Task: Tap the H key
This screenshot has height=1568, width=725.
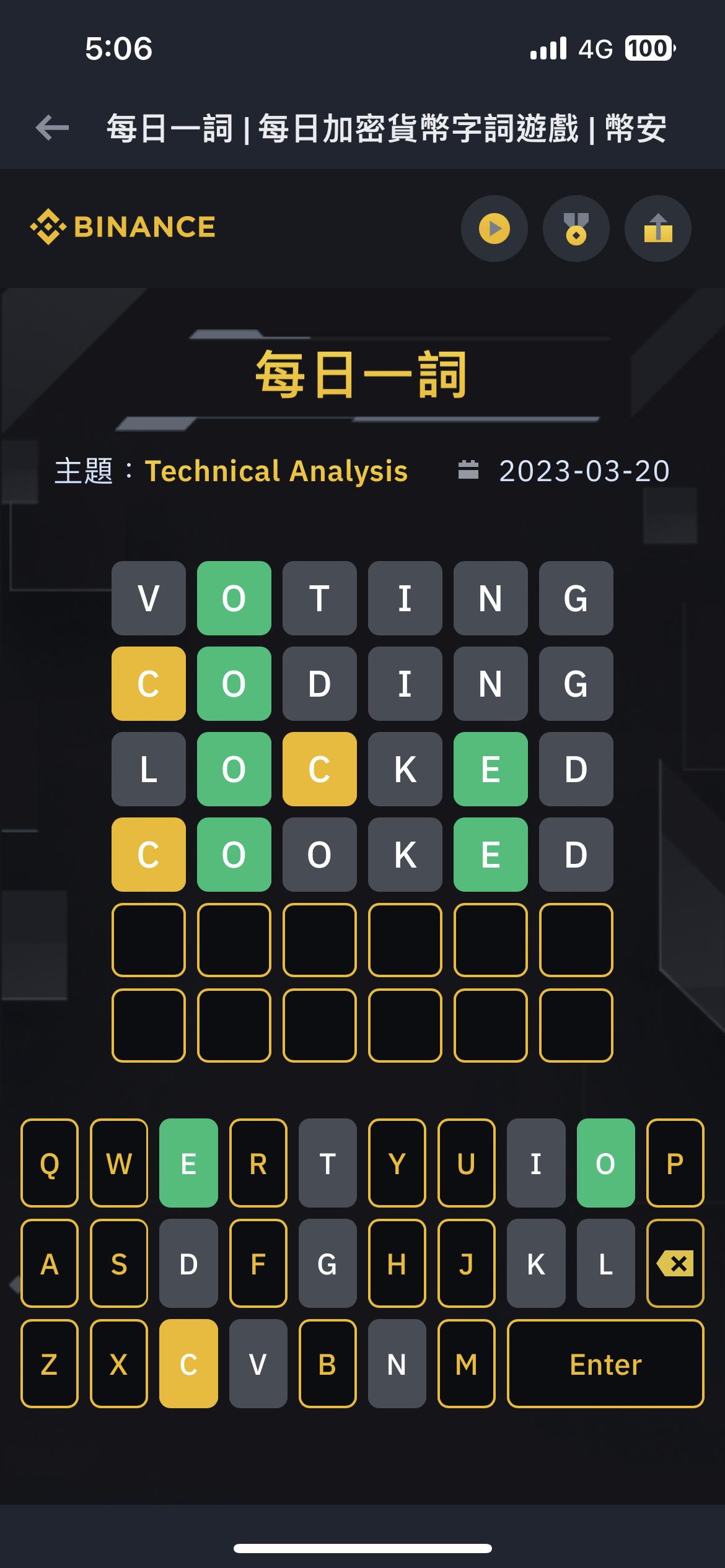Action: (397, 1264)
